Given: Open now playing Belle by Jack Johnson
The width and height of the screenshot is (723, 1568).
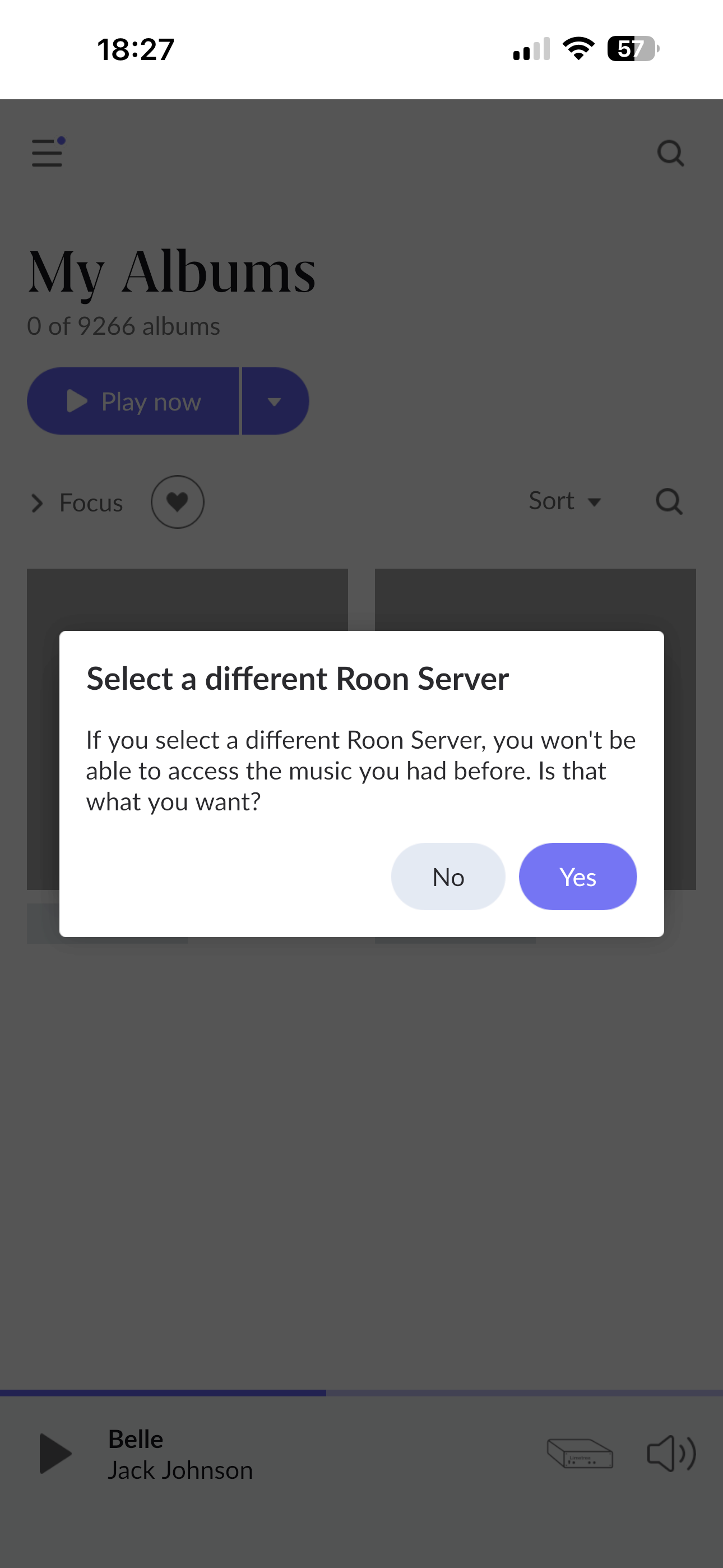Looking at the screenshot, I should [x=180, y=1455].
